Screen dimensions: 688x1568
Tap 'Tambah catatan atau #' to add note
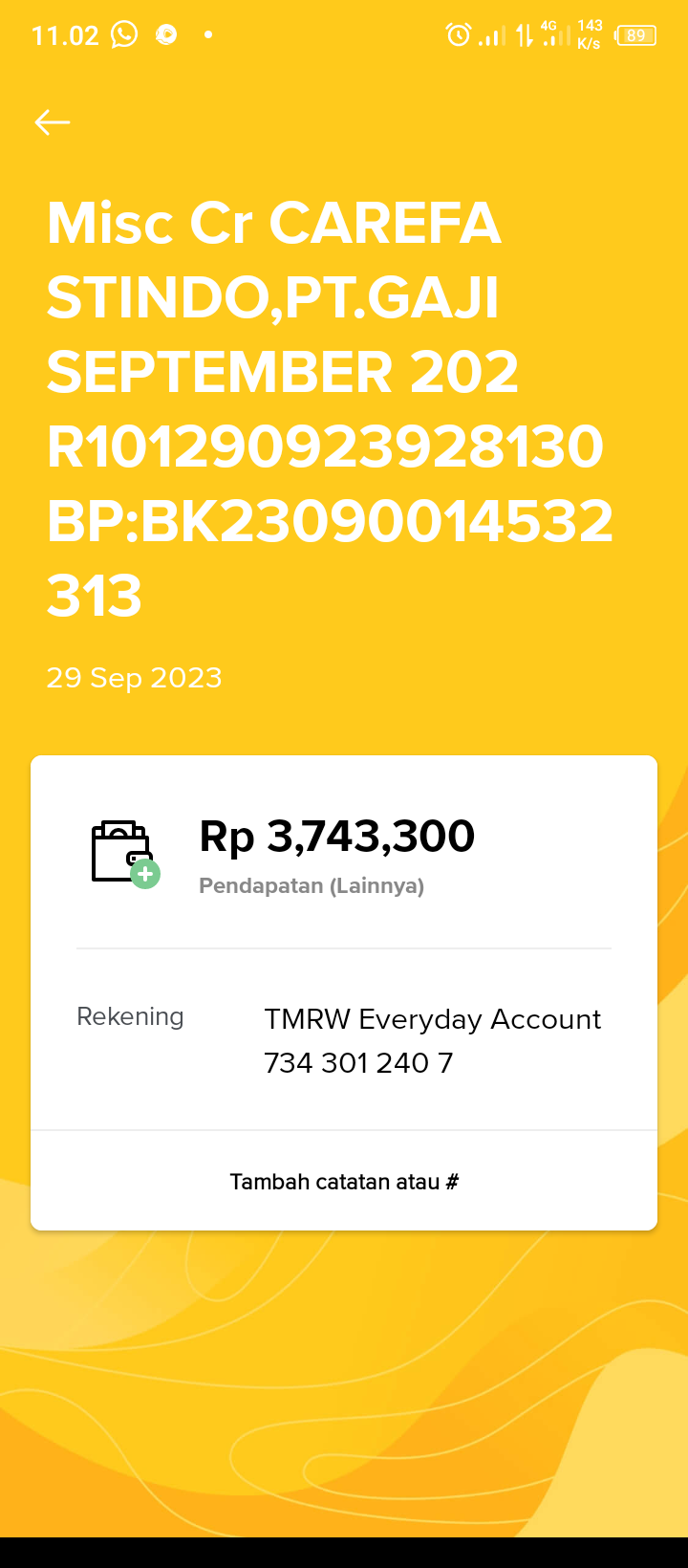coord(344,1182)
